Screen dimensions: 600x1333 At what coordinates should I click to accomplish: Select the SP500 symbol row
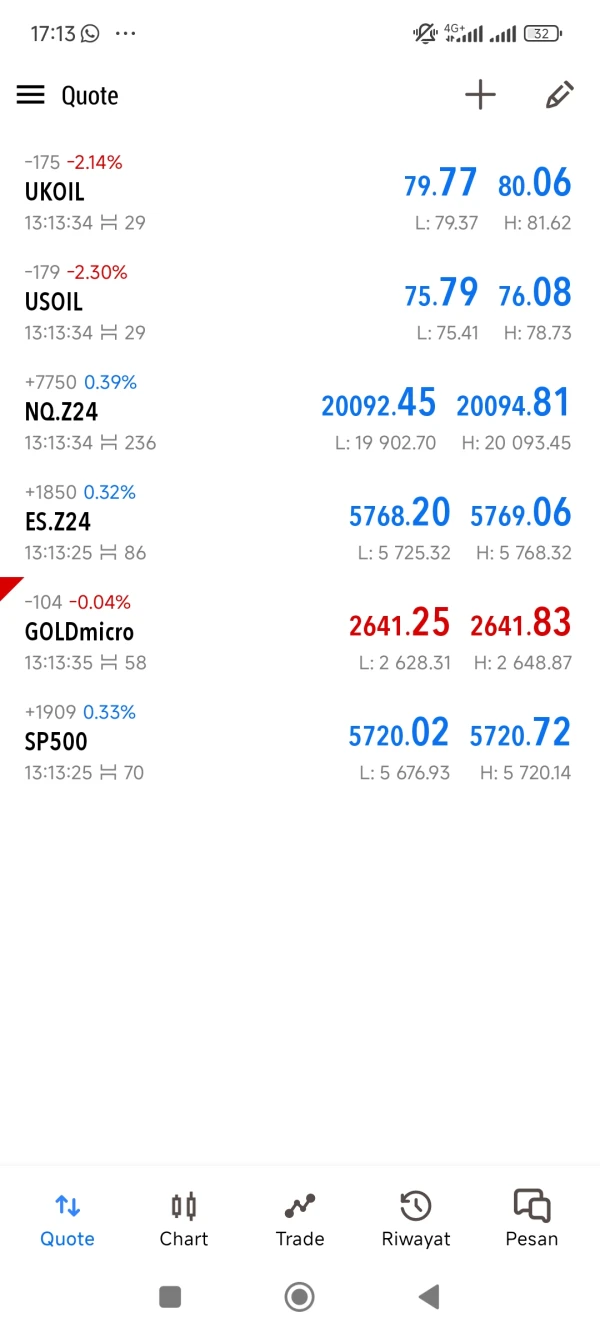300,742
